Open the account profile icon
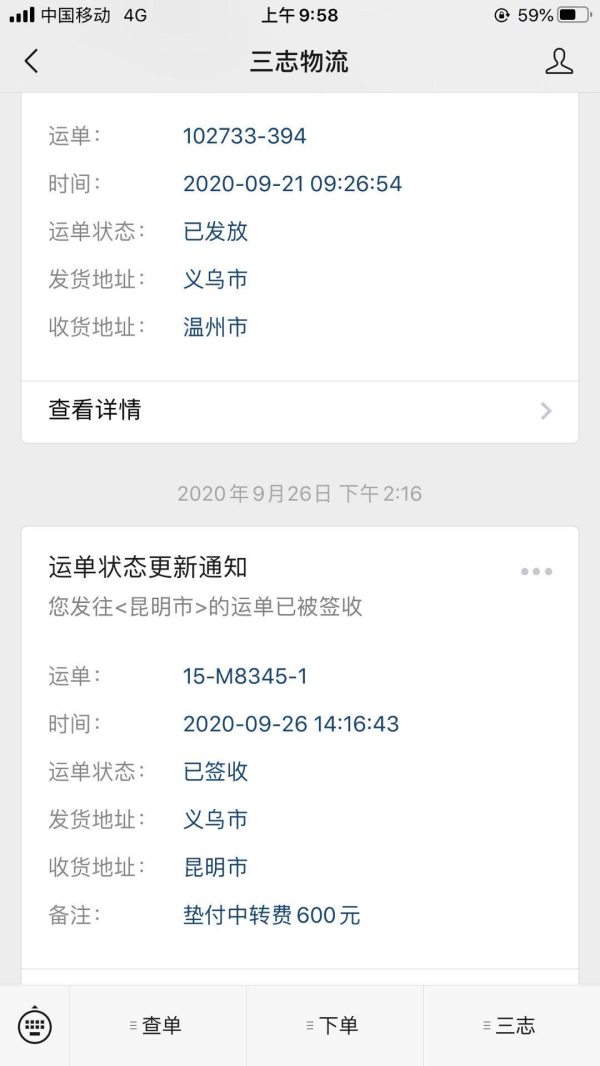 point(559,61)
